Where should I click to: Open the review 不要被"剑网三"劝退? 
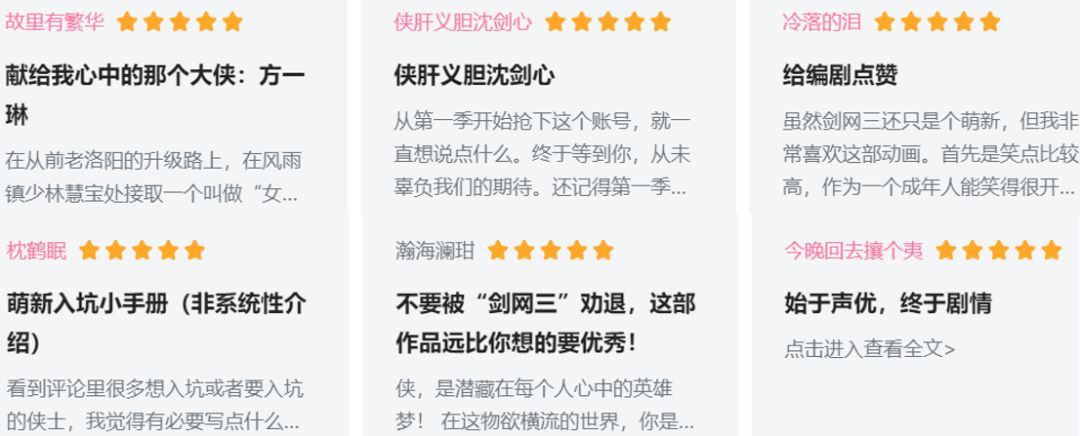coord(544,304)
